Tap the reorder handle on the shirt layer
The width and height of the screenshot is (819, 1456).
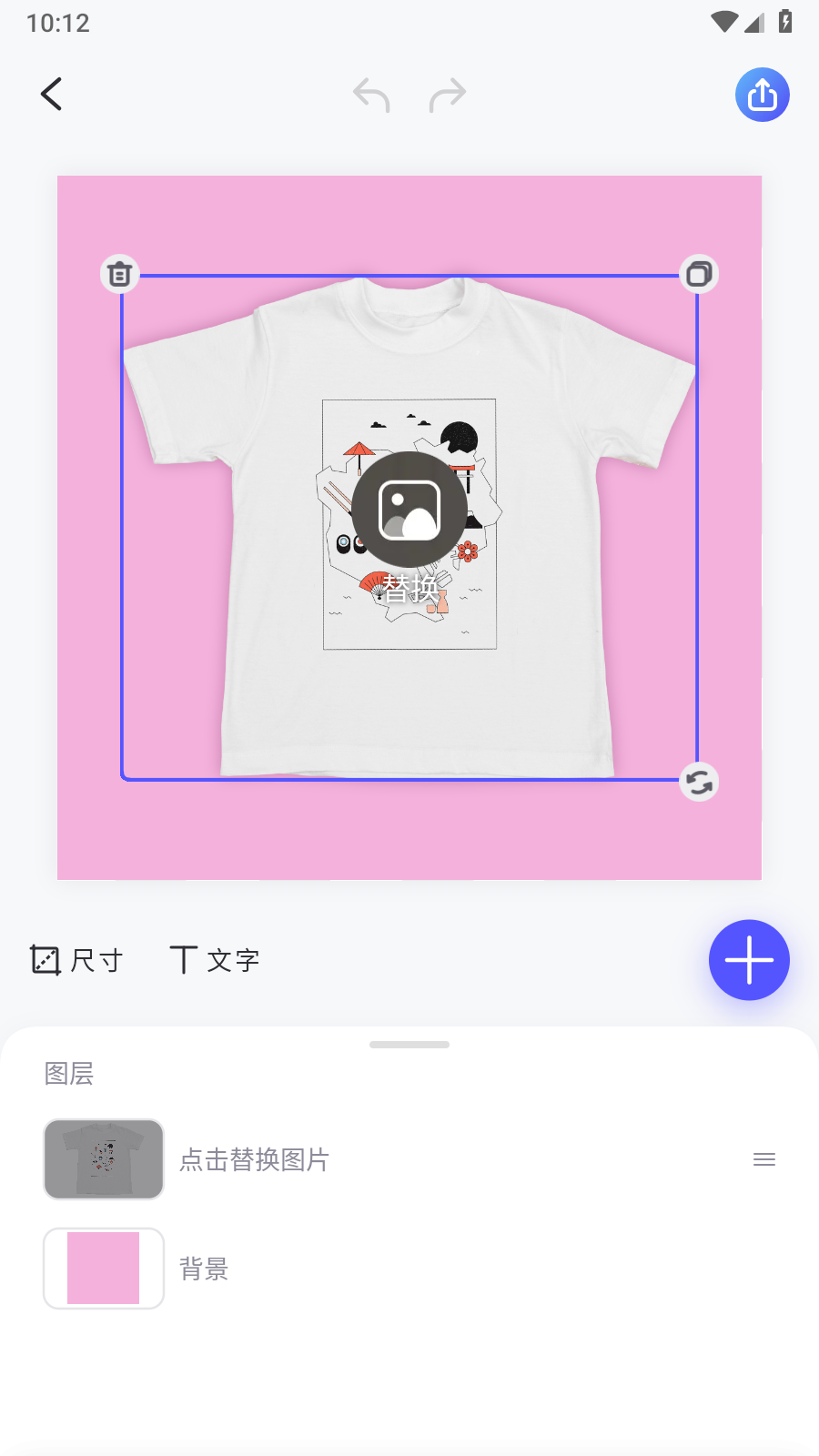763,1159
